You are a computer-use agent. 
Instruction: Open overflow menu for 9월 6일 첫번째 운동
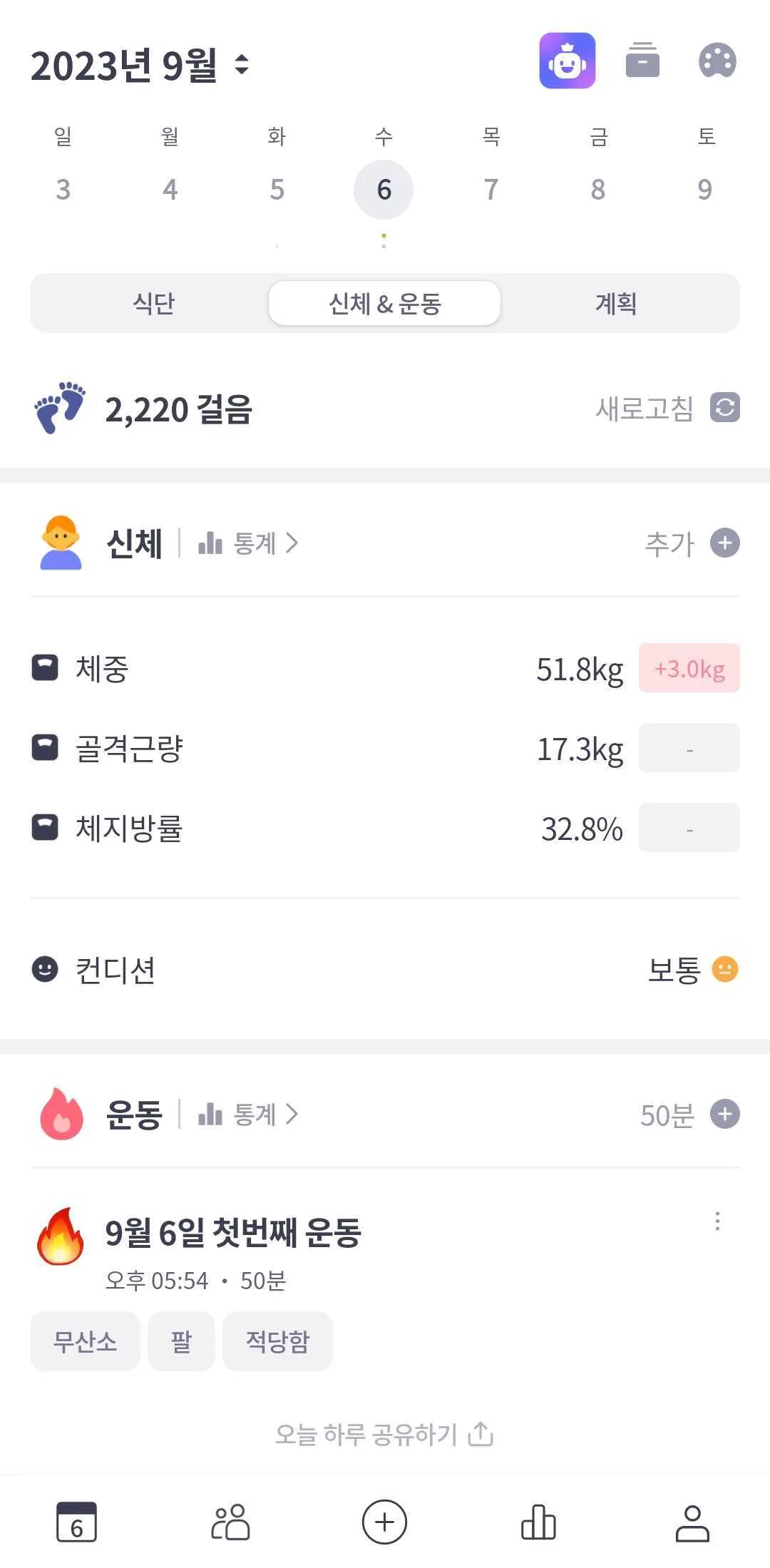point(717,1221)
